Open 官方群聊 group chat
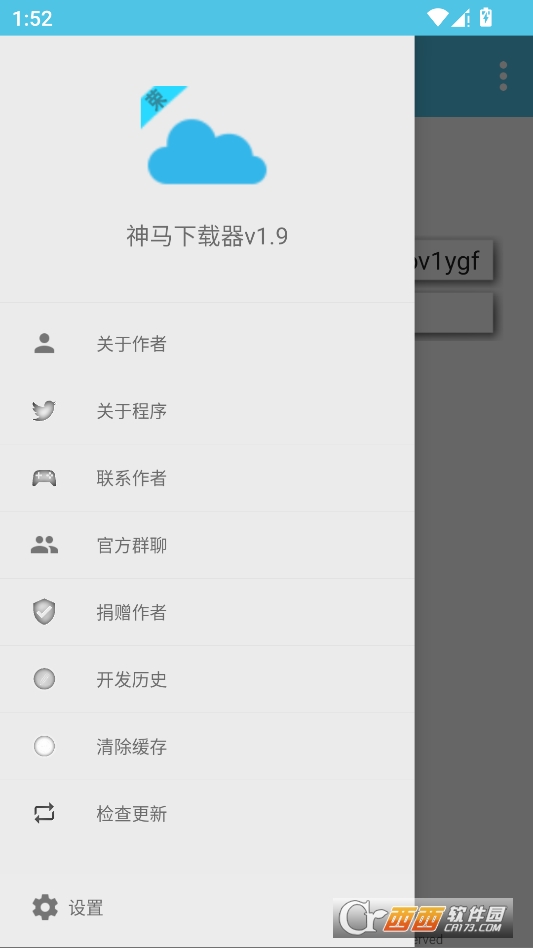Screen dimensions: 533x948 [207, 545]
